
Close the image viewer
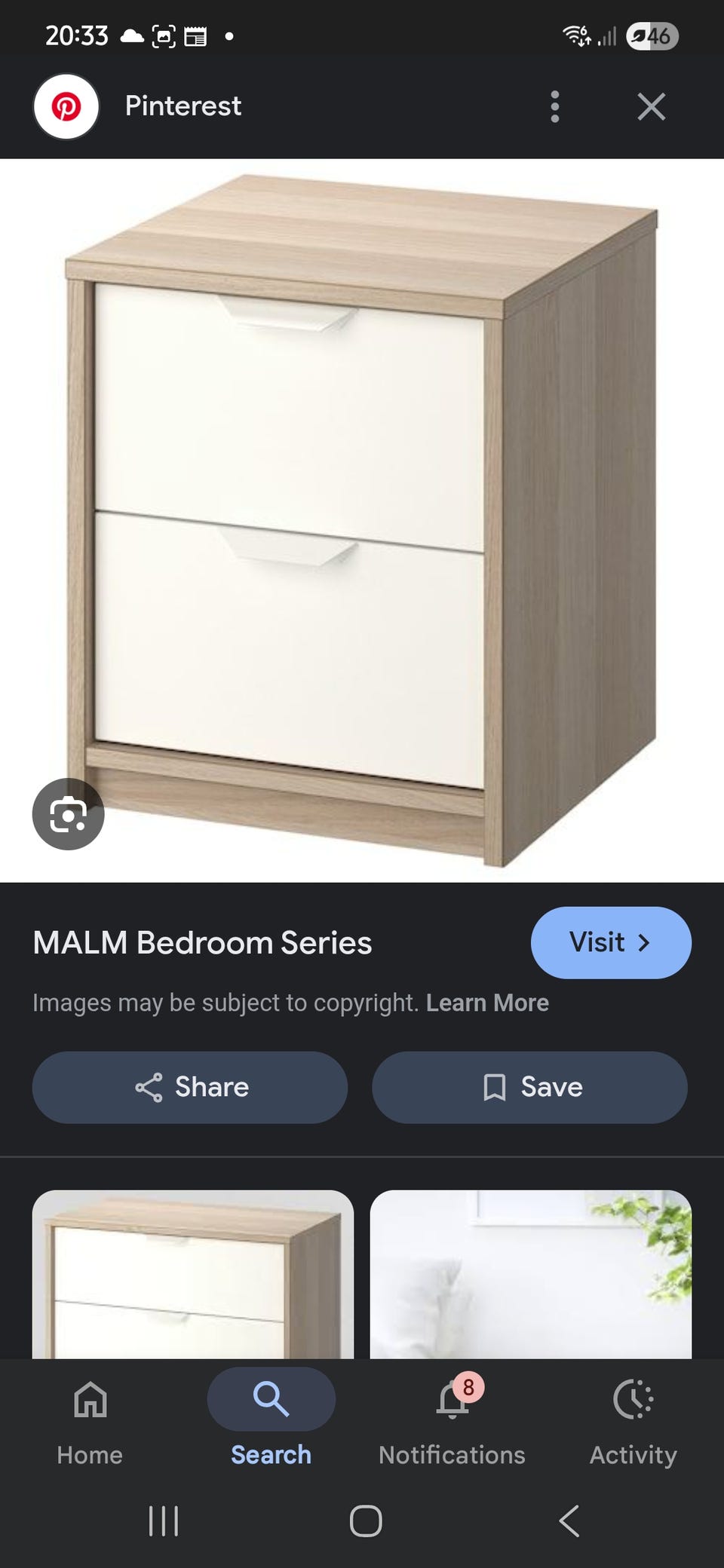click(651, 107)
